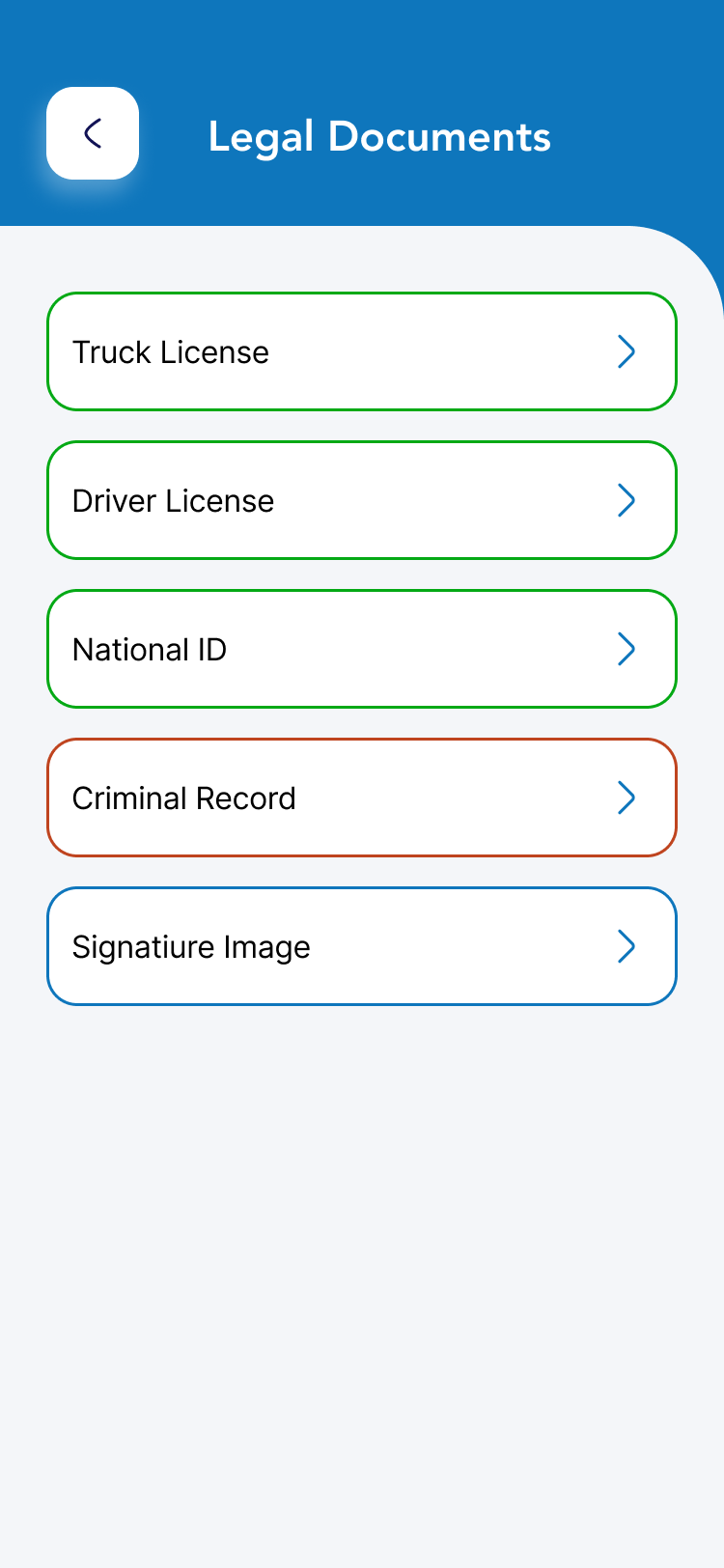
Task: Go back using the arrow button
Action: click(93, 133)
